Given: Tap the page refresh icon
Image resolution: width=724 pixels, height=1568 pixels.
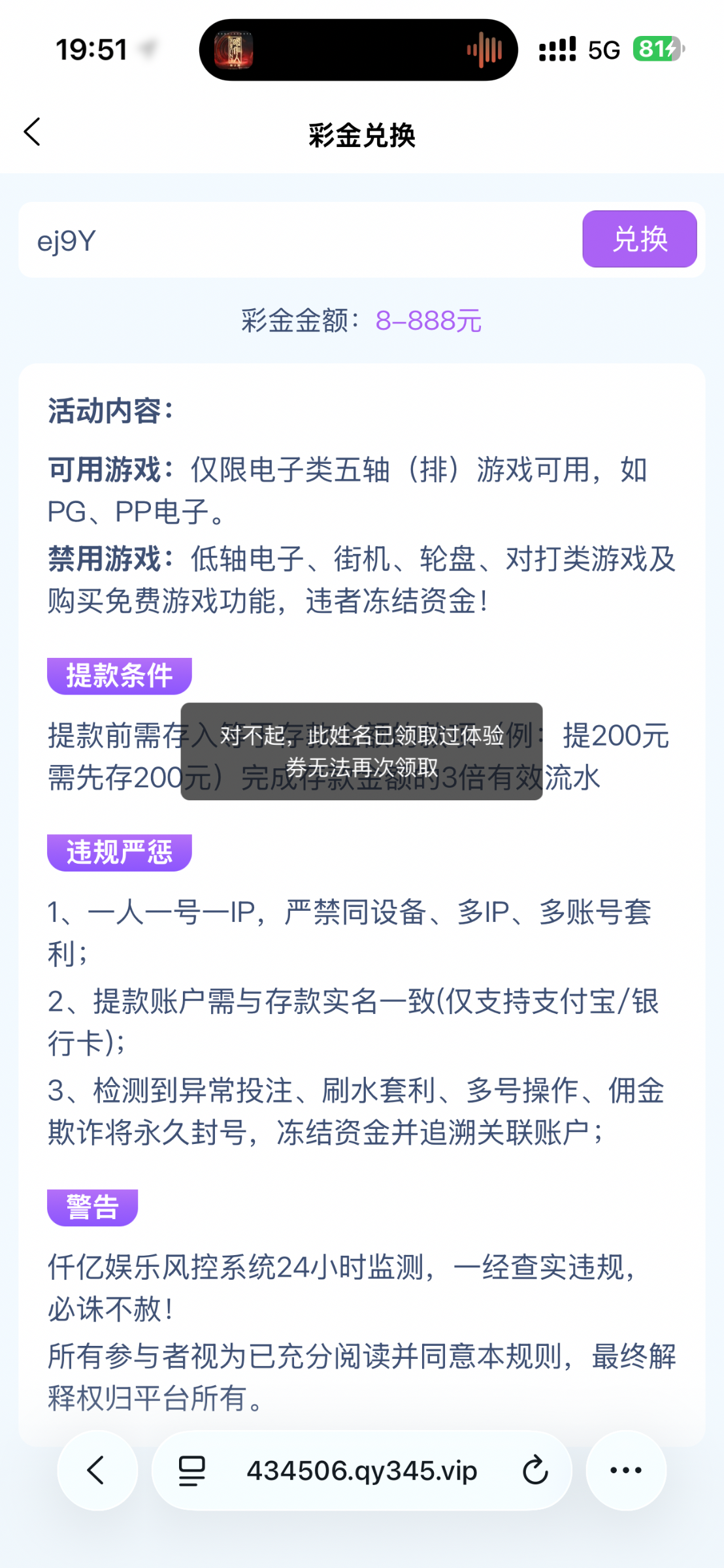Looking at the screenshot, I should [534, 1471].
